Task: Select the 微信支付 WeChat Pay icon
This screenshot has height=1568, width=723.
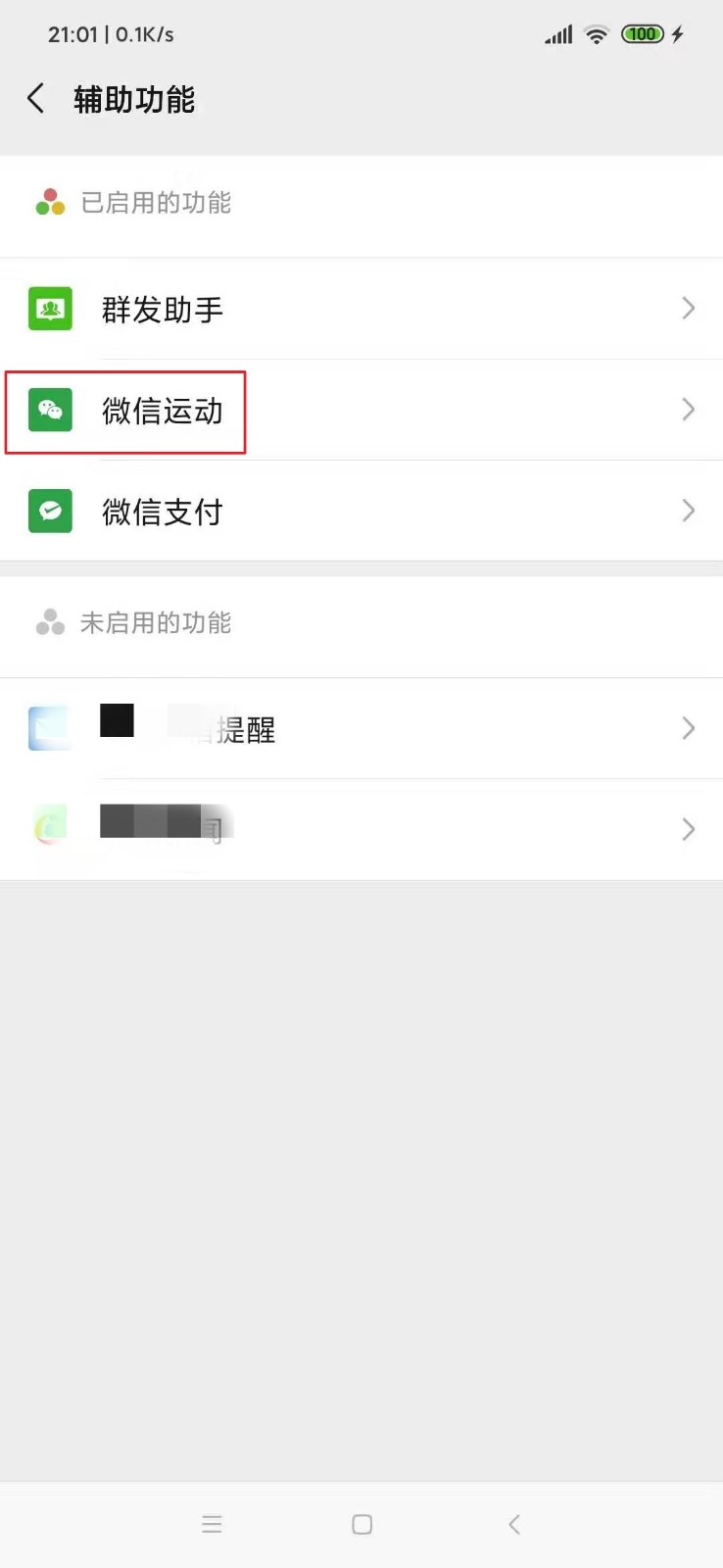Action: click(50, 511)
